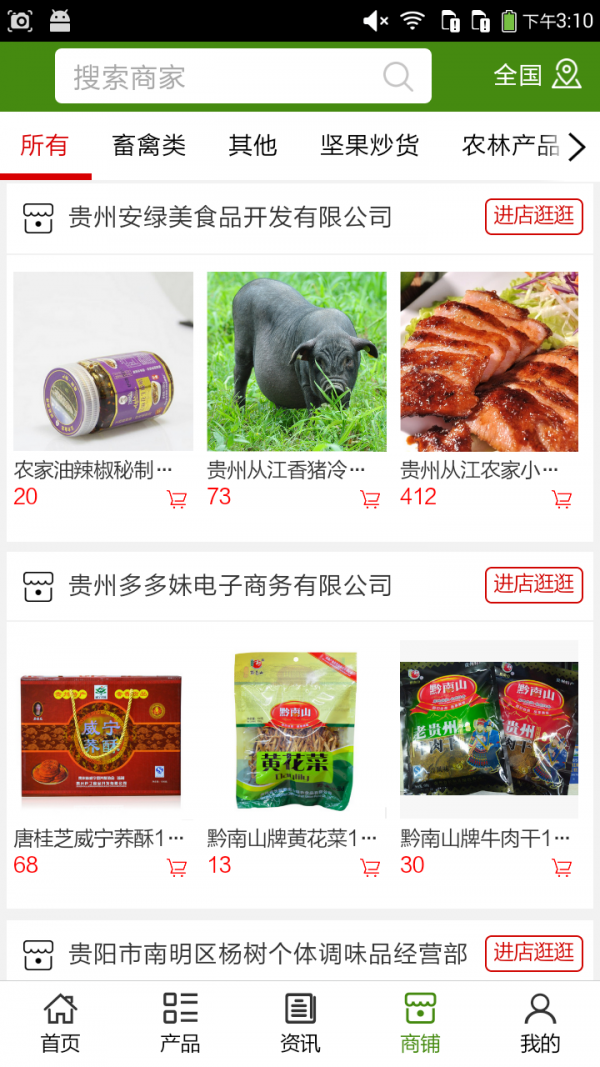The height and width of the screenshot is (1067, 600).
Task: Open the 我的 profile tab
Action: [x=540, y=1023]
